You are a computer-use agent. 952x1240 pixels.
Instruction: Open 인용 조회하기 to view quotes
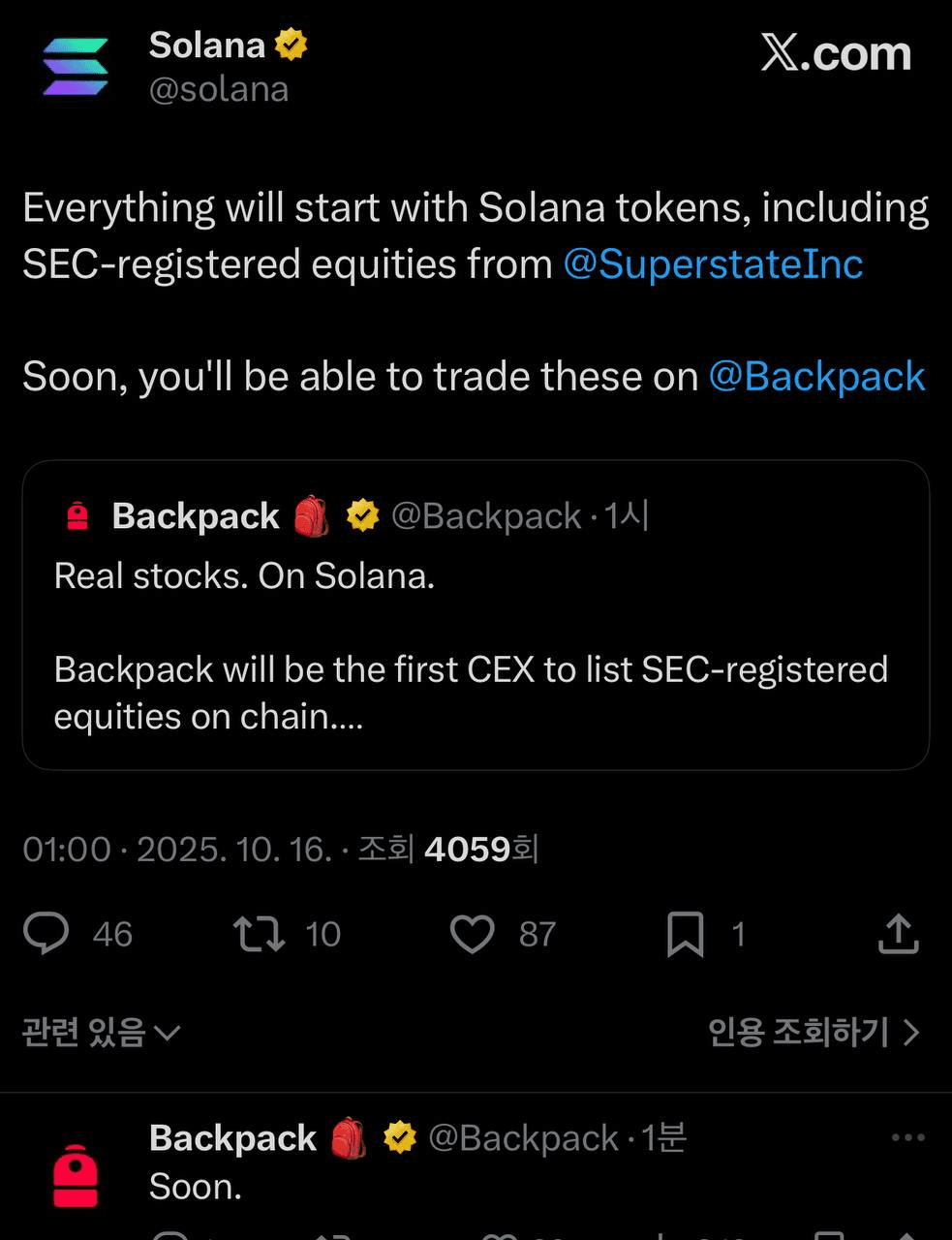coord(812,1033)
